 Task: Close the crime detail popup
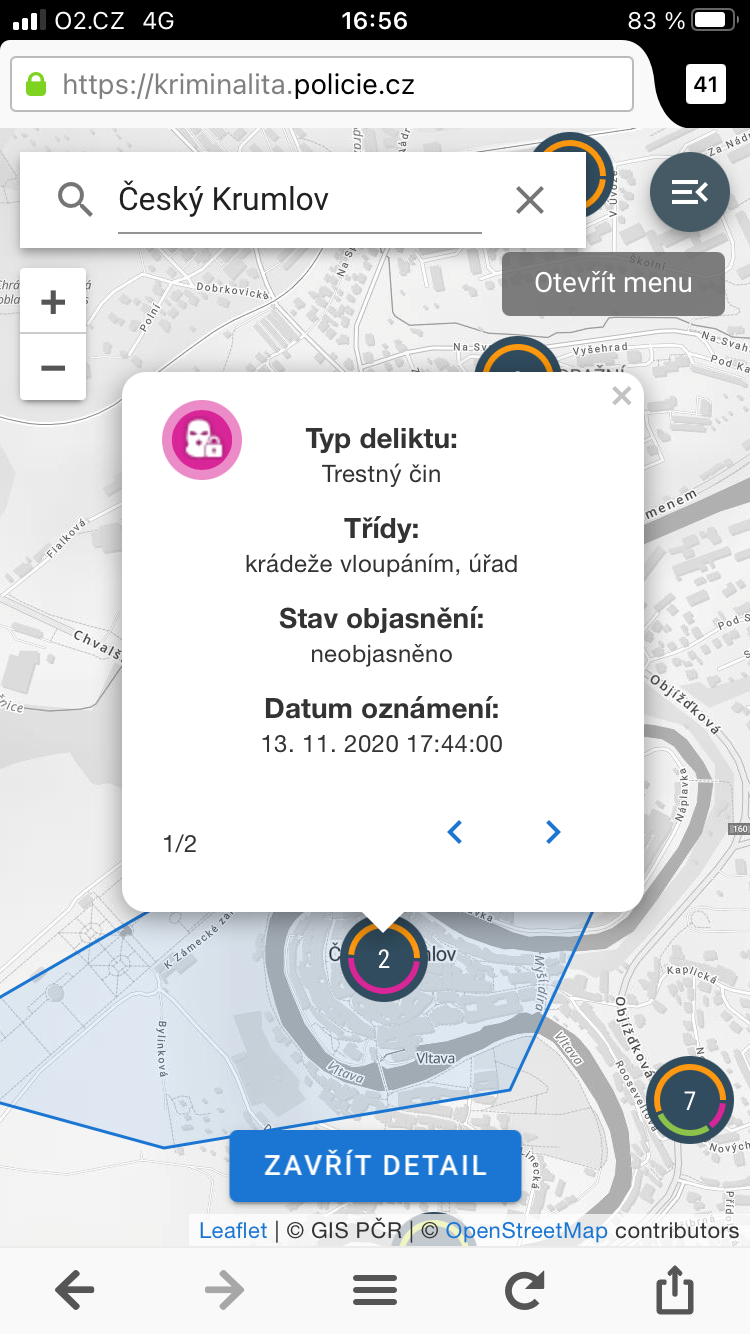621,396
